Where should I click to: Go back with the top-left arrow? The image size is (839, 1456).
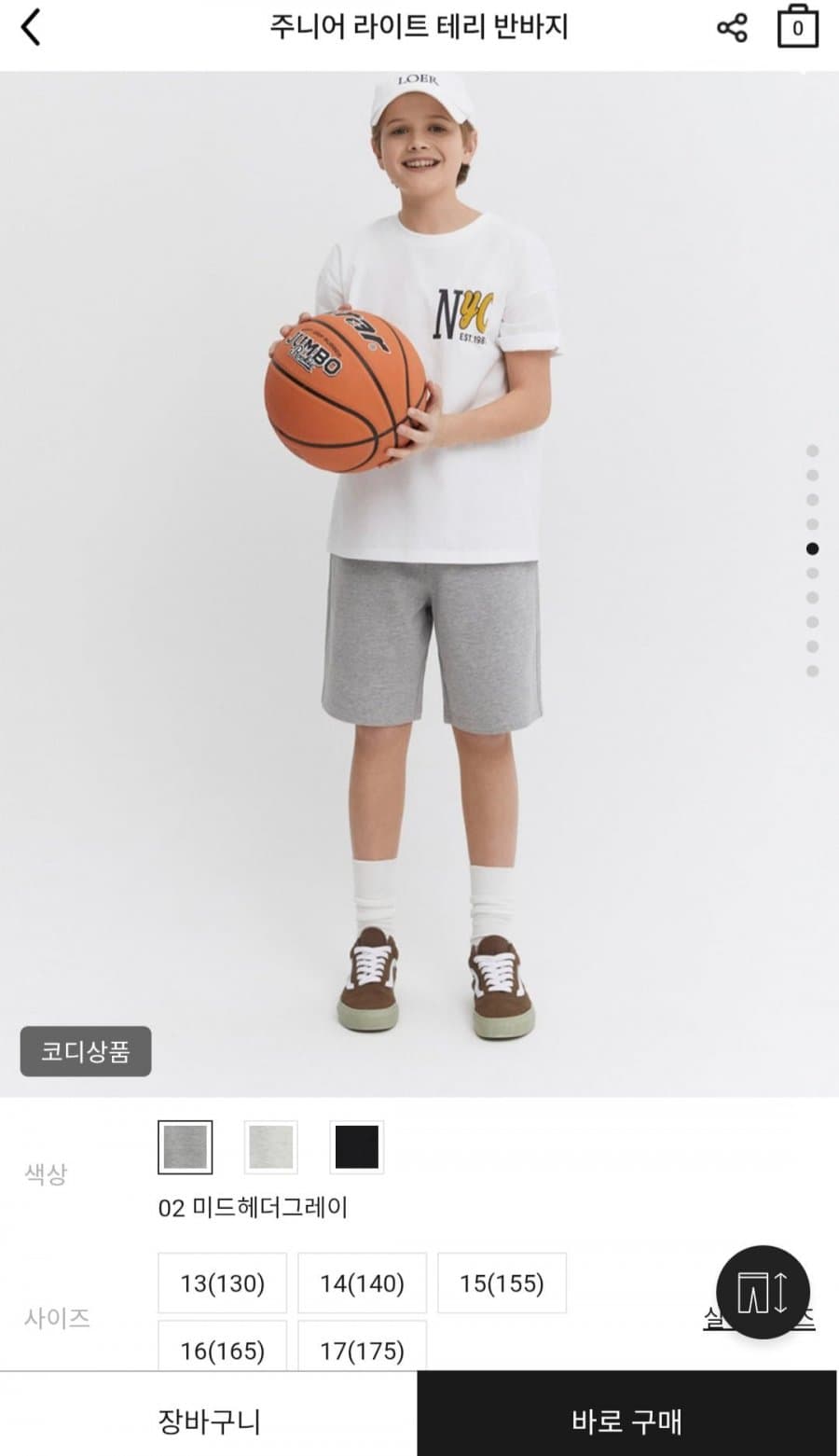click(x=31, y=27)
